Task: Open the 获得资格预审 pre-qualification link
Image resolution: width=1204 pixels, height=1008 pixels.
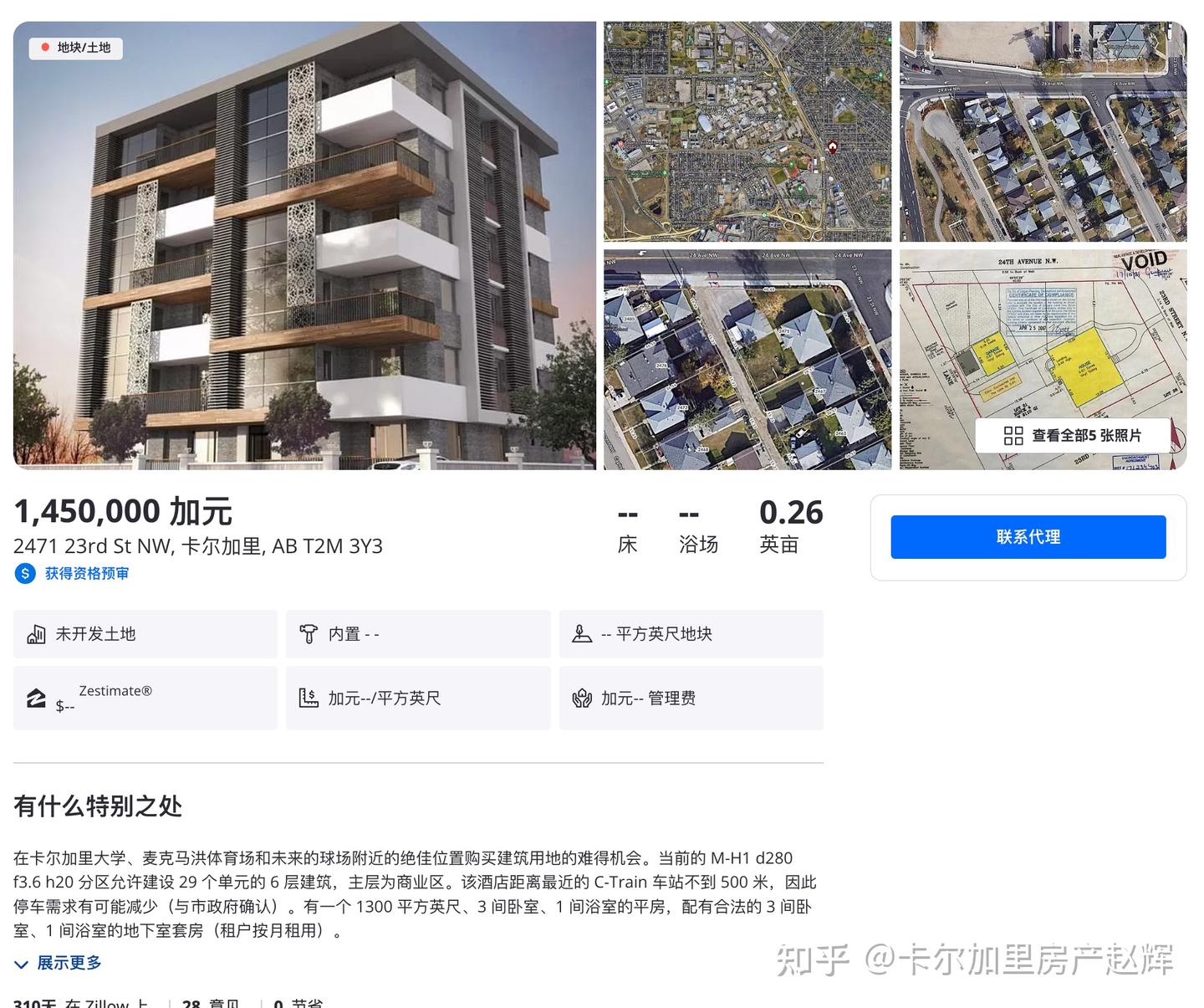Action: pos(86,573)
